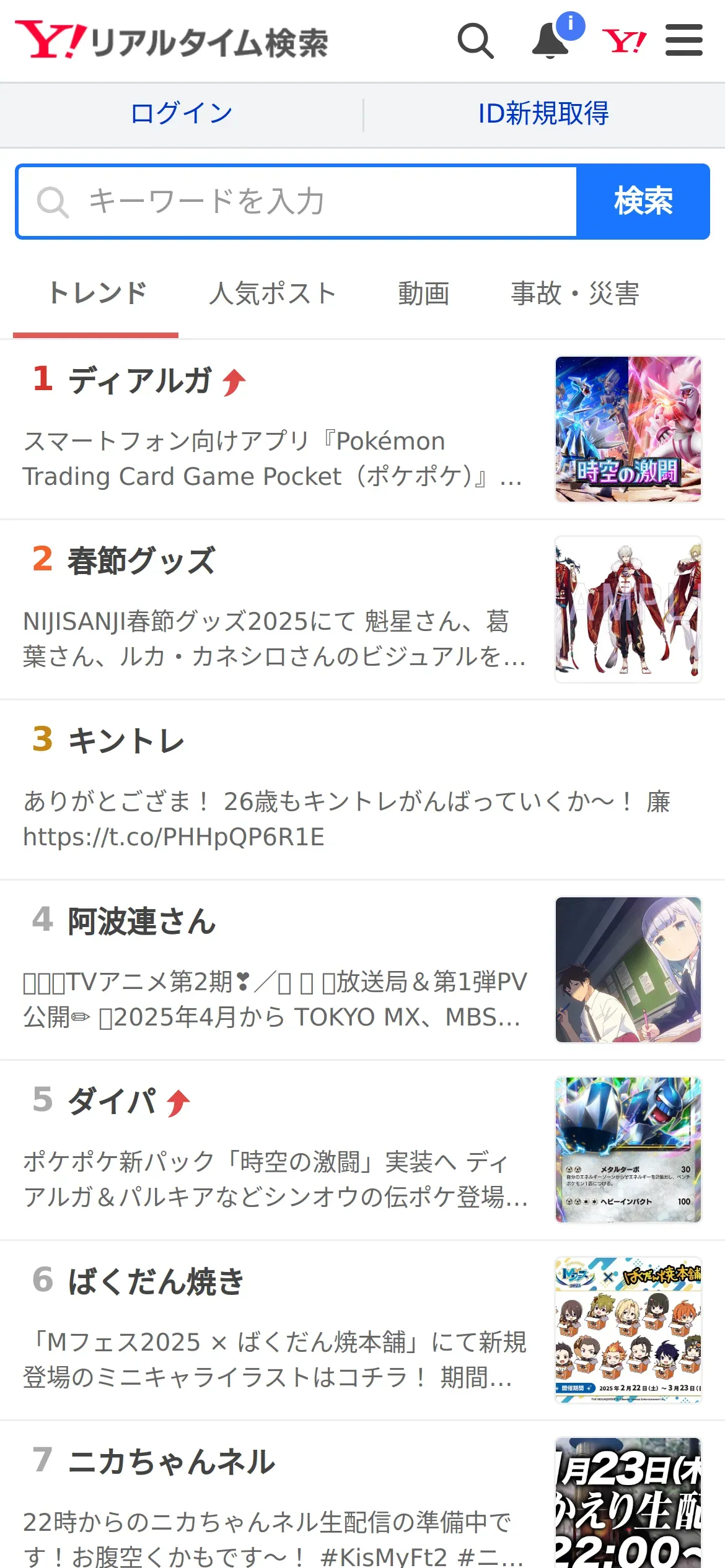Open trend 3 キントレ

pyautogui.click(x=126, y=741)
